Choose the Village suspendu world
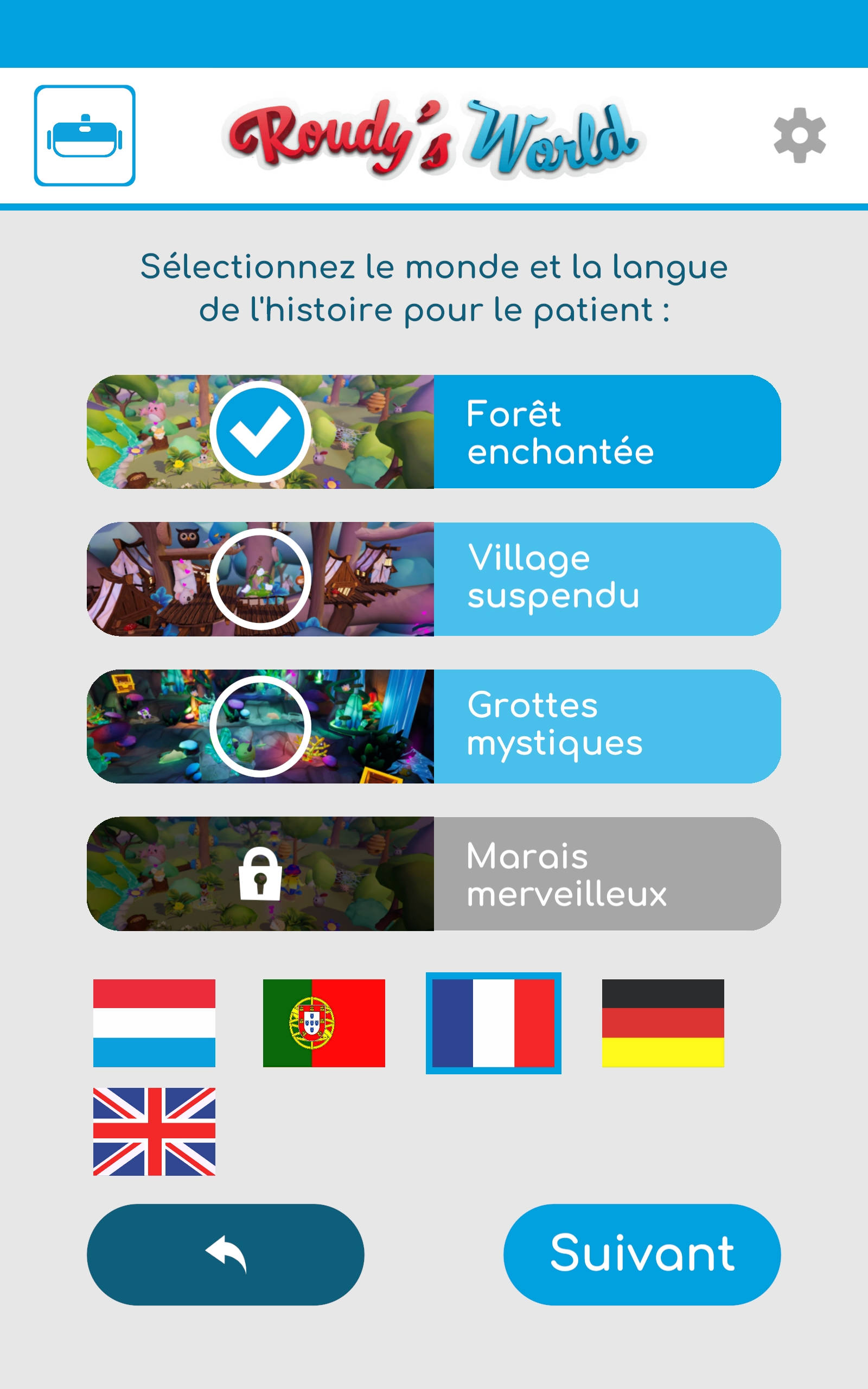The width and height of the screenshot is (868, 1389). [x=433, y=578]
